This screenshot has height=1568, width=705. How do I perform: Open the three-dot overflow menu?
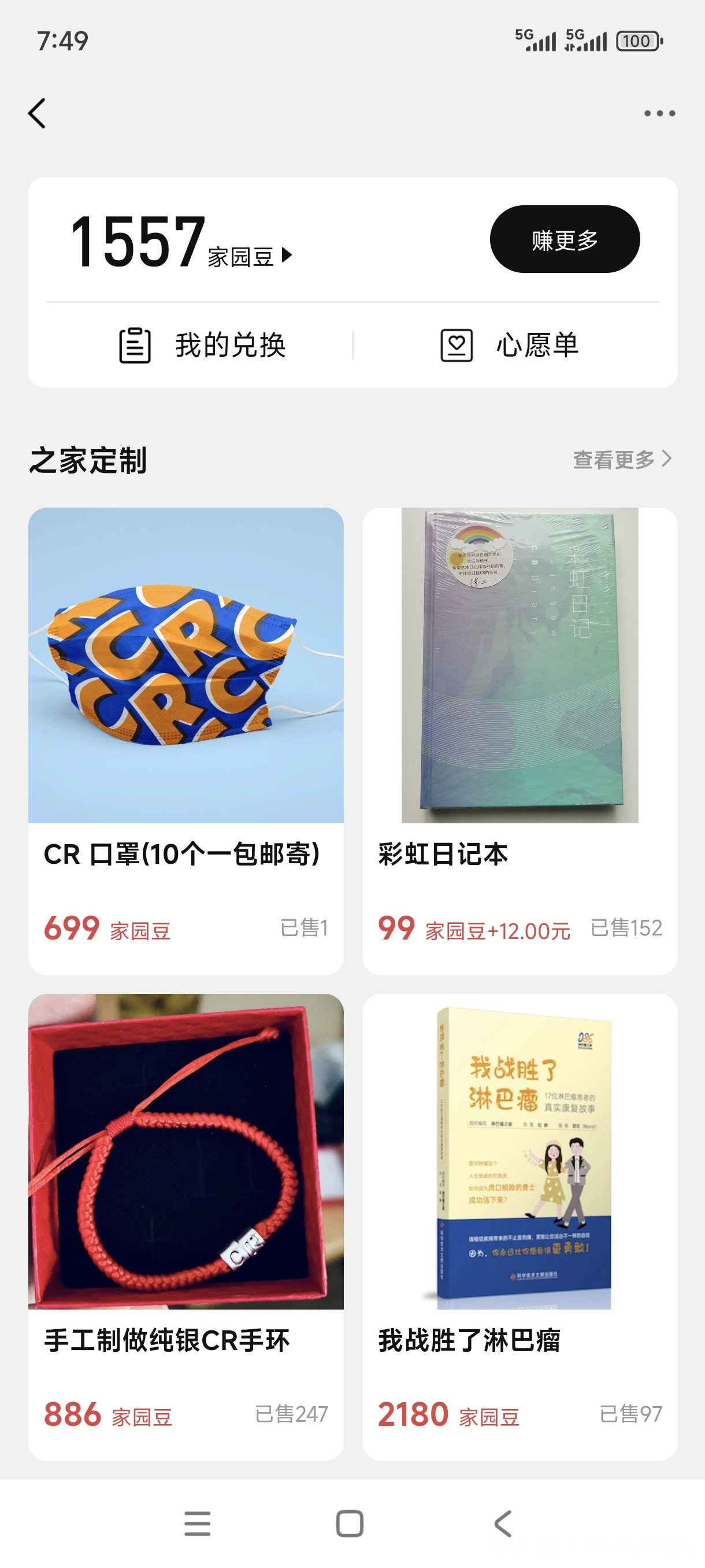[x=659, y=113]
